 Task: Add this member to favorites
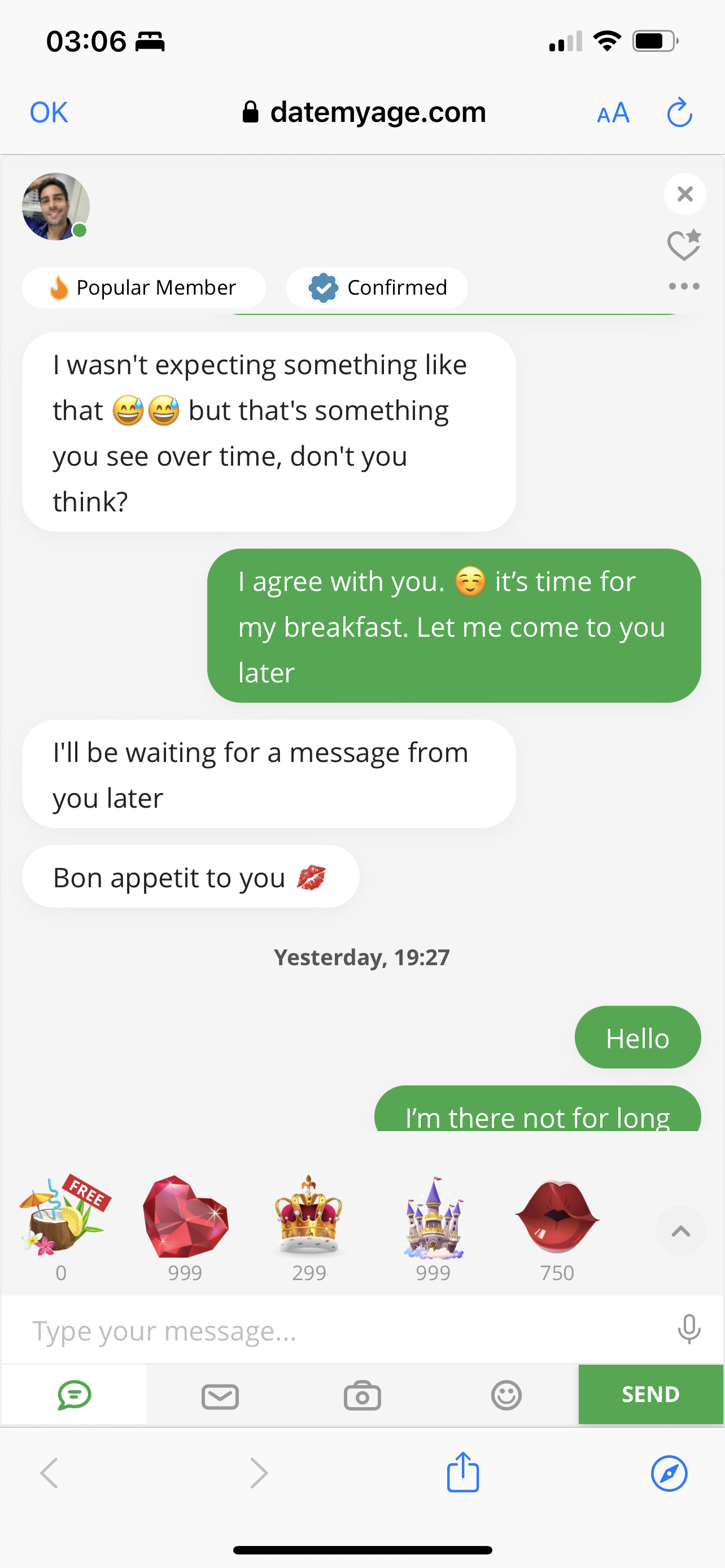684,246
